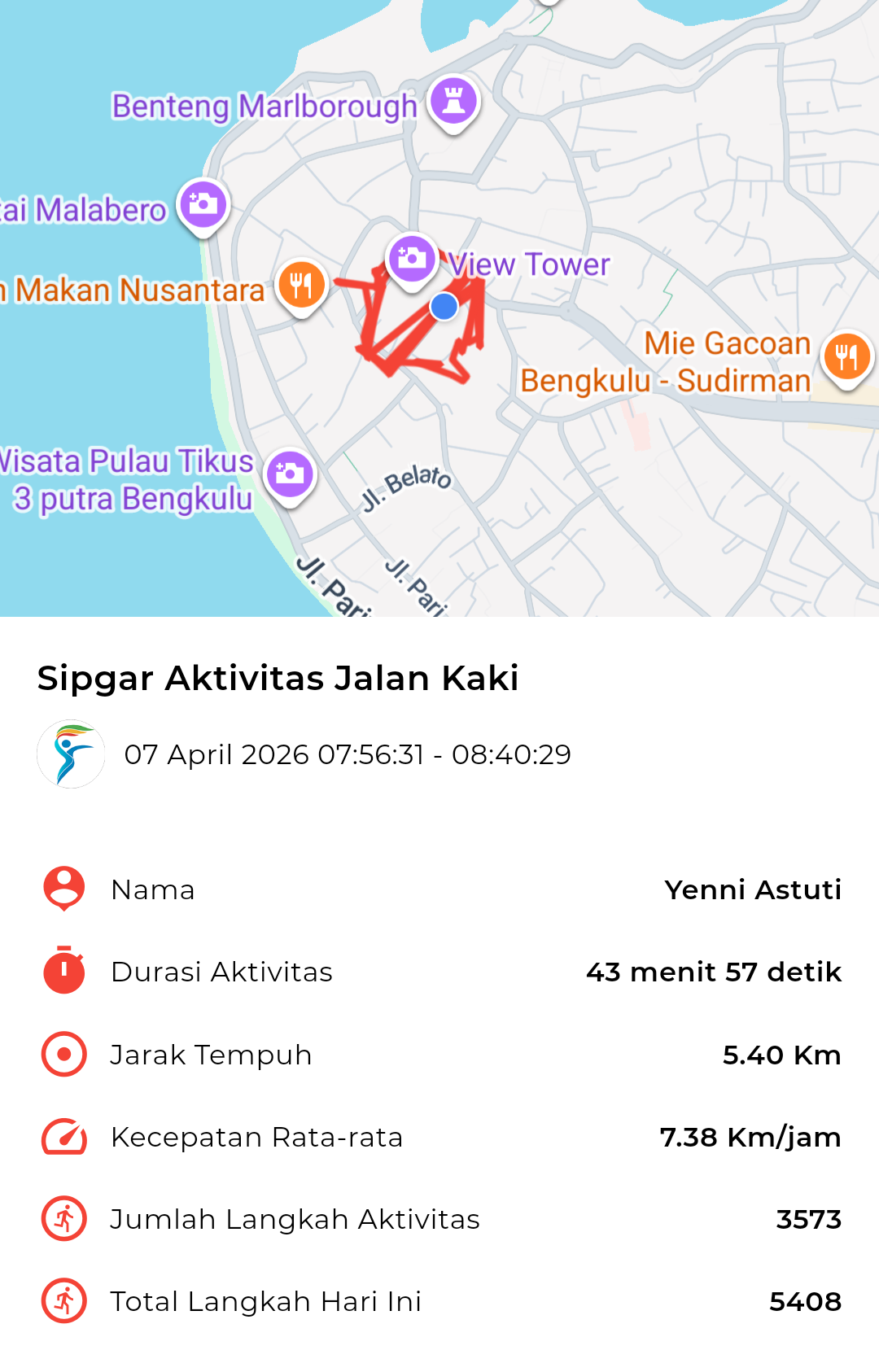
Task: Select the Wisata Pulau Tikus marker
Action: point(290,474)
